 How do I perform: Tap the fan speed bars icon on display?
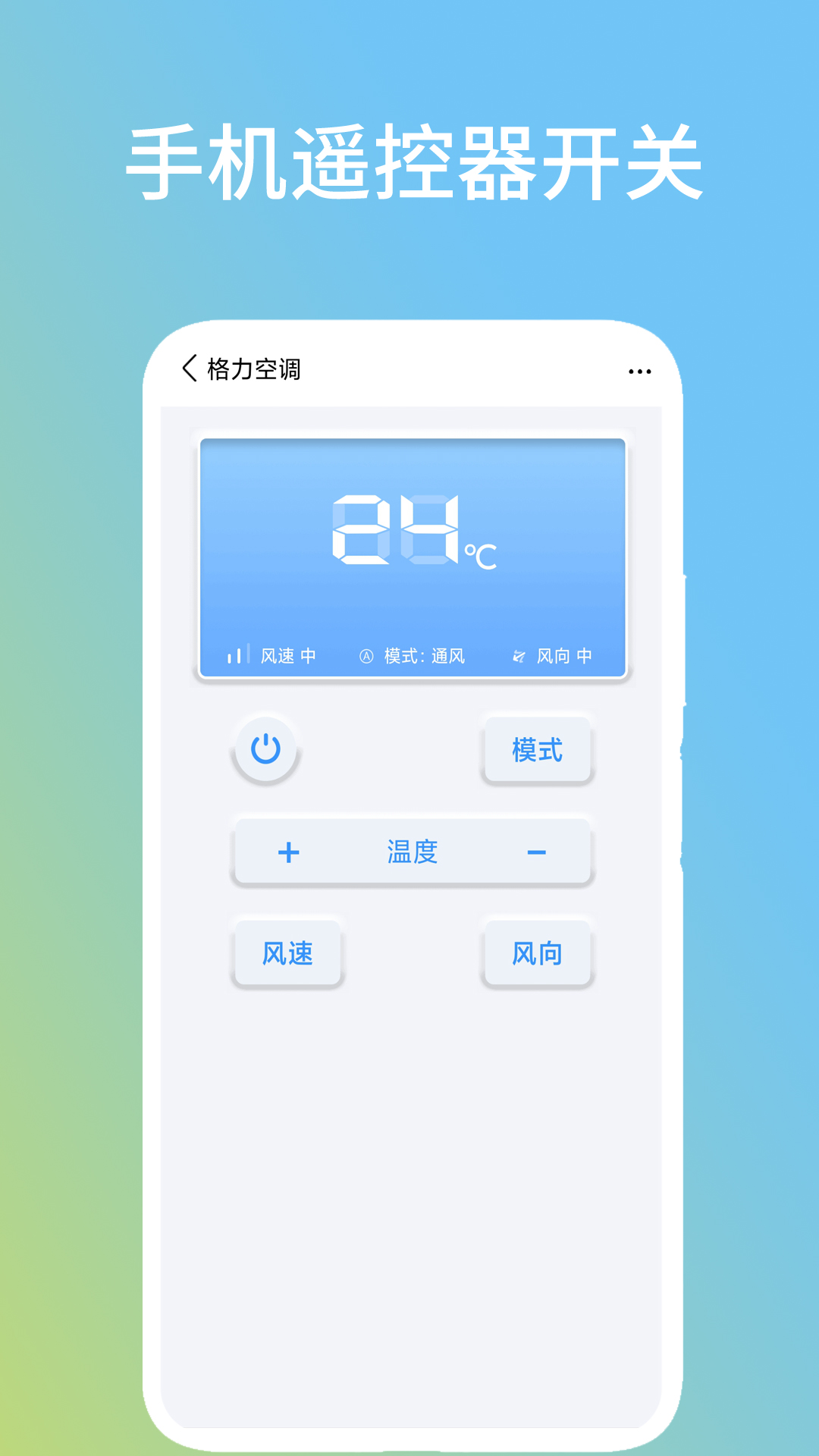pyautogui.click(x=237, y=654)
